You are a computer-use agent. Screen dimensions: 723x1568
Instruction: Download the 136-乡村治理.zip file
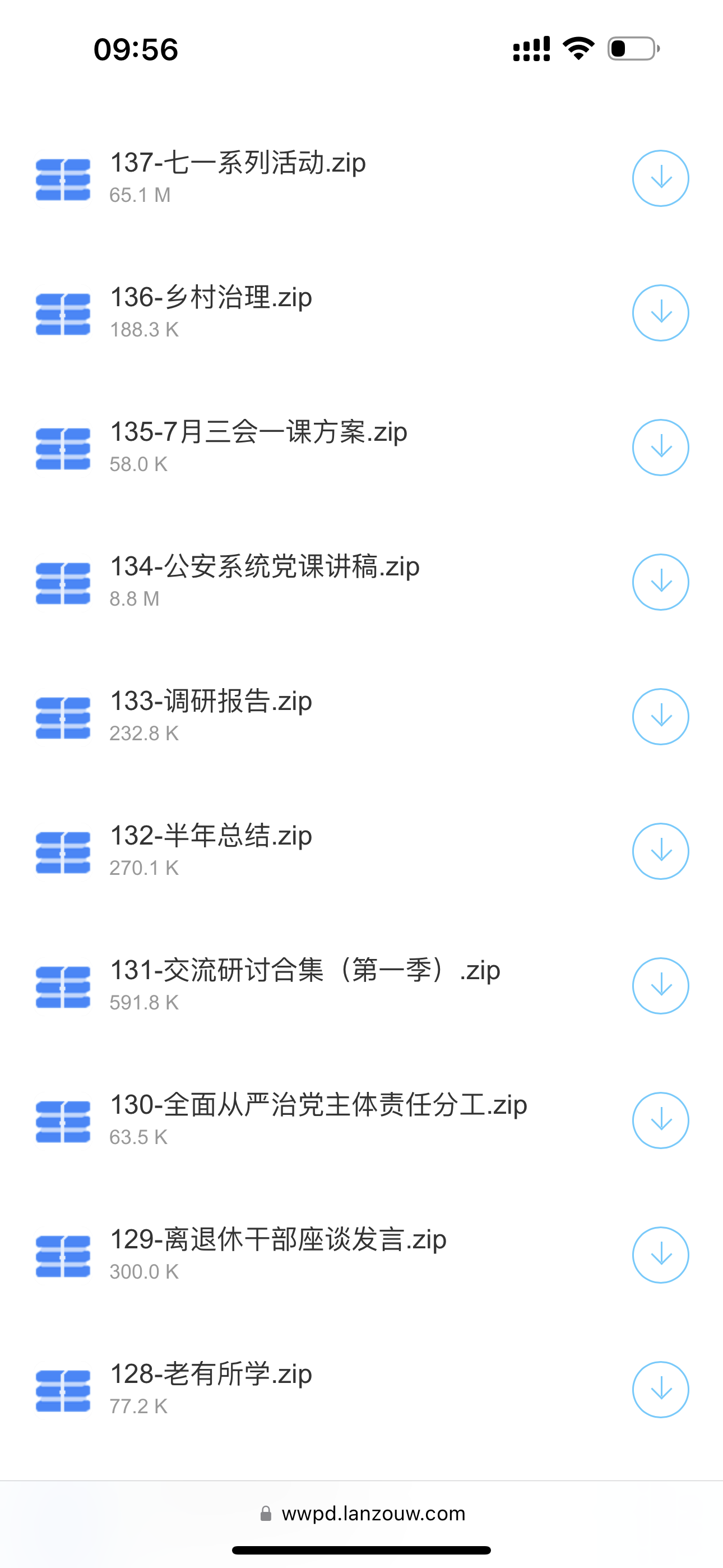click(660, 313)
